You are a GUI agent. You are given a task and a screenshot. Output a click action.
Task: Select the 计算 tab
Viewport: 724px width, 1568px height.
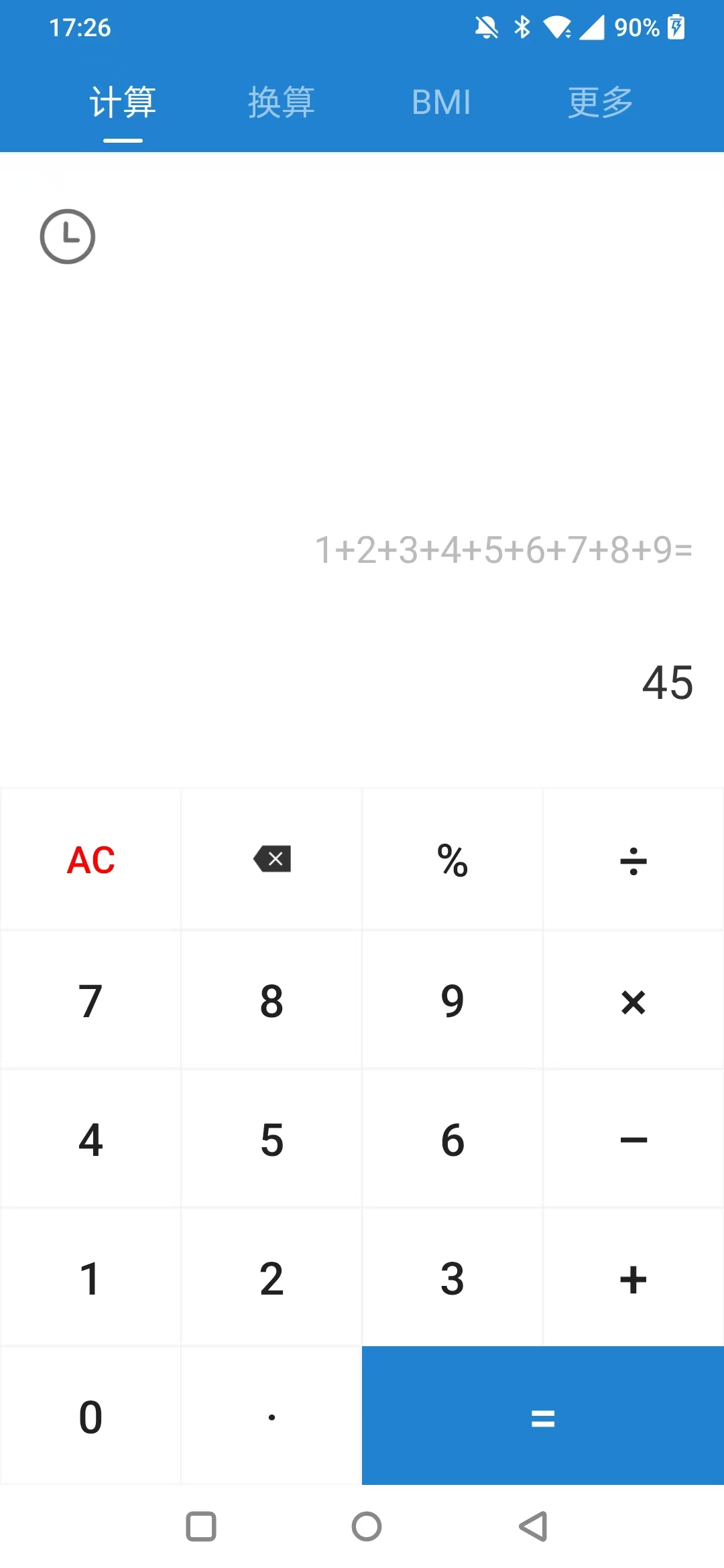pos(123,103)
